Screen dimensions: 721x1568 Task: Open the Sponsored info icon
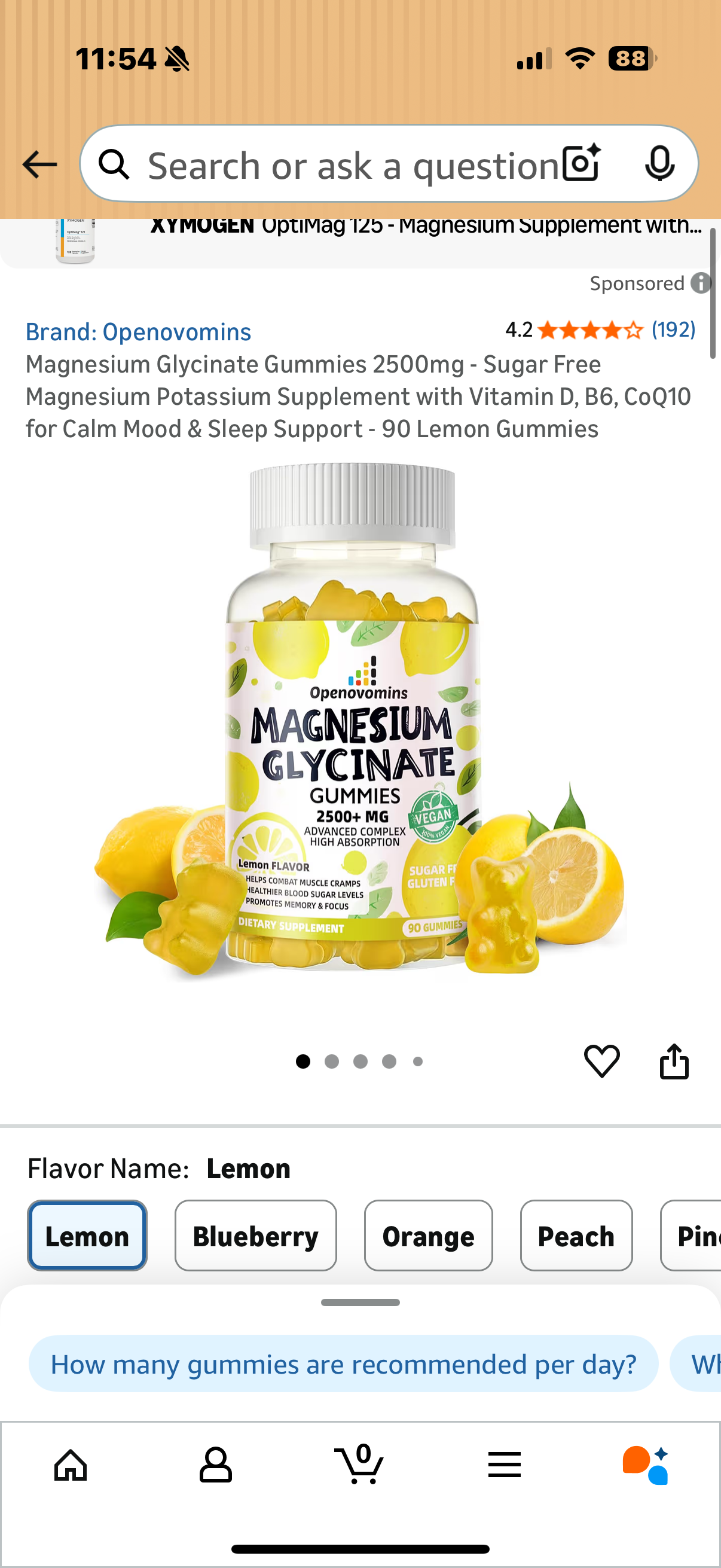coord(701,283)
